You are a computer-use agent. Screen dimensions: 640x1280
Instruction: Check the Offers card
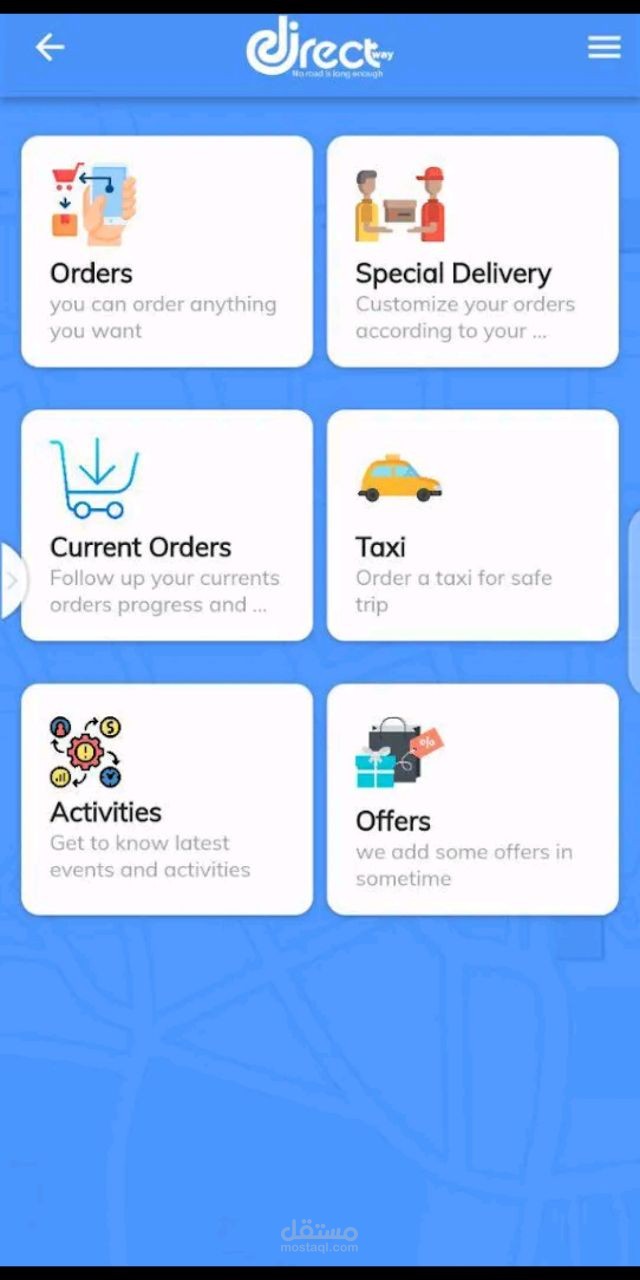(473, 800)
